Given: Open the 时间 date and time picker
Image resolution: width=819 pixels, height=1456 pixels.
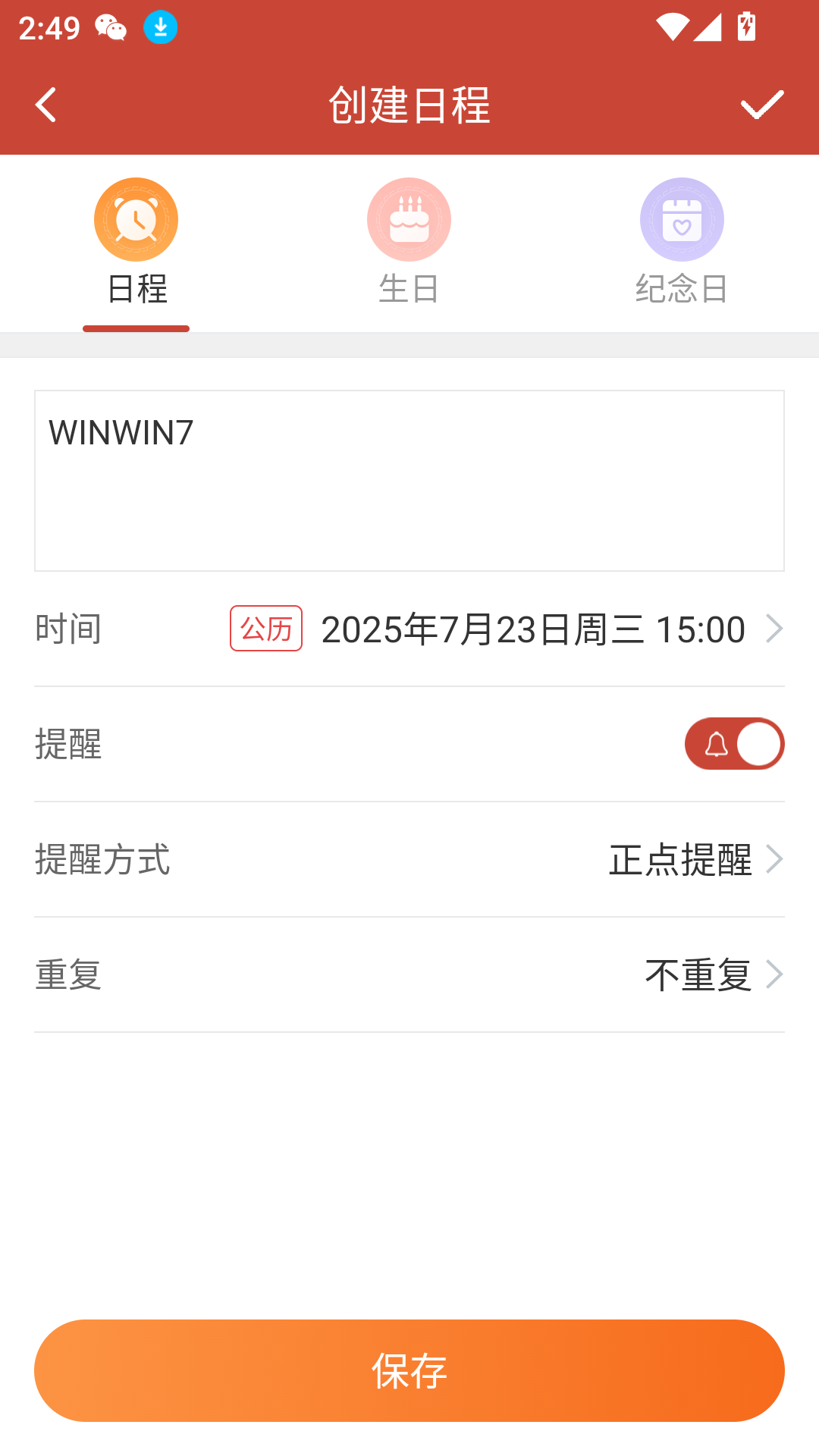Looking at the screenshot, I should (x=531, y=629).
